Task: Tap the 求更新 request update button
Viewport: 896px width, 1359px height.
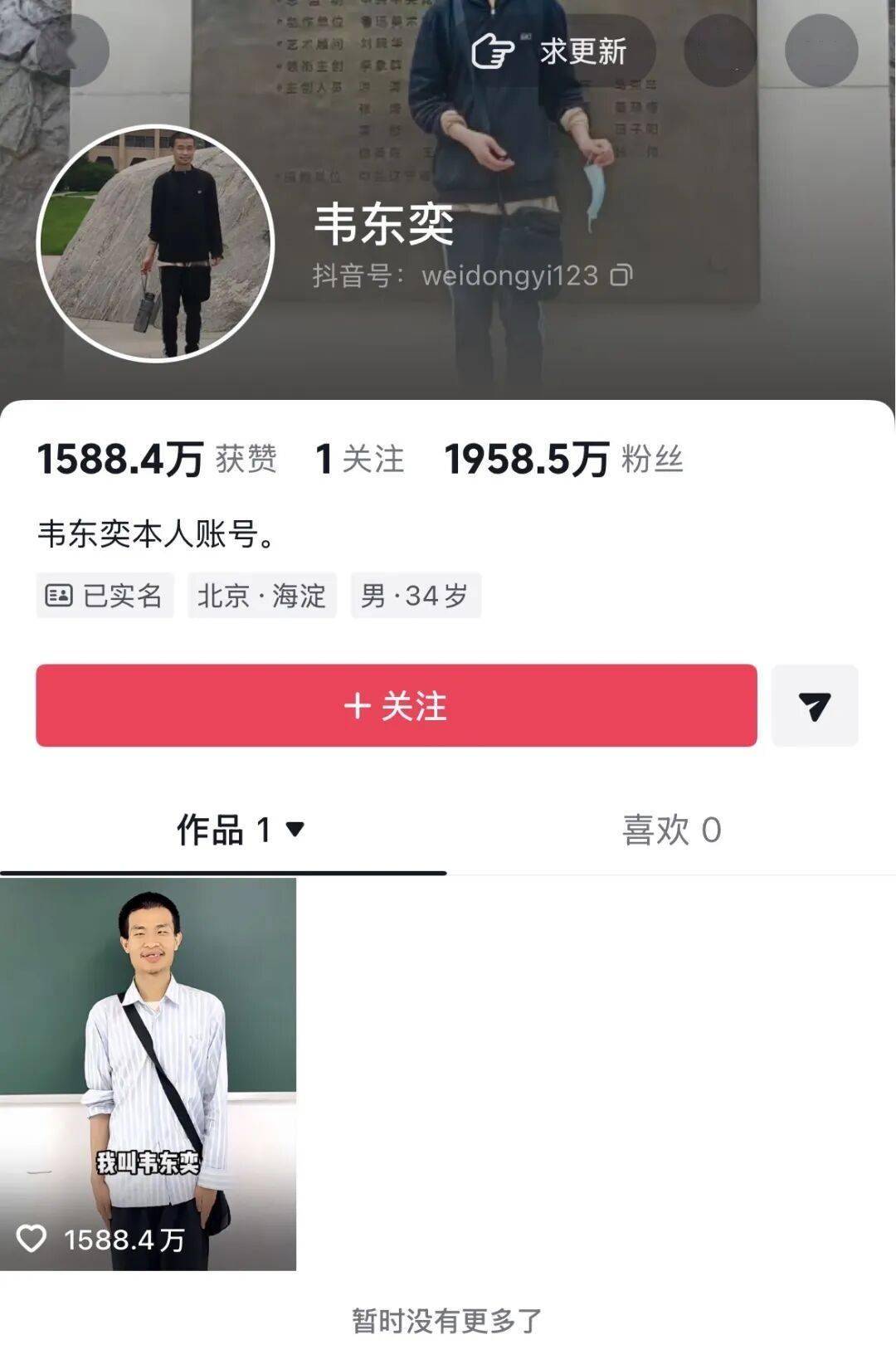Action: [548, 51]
